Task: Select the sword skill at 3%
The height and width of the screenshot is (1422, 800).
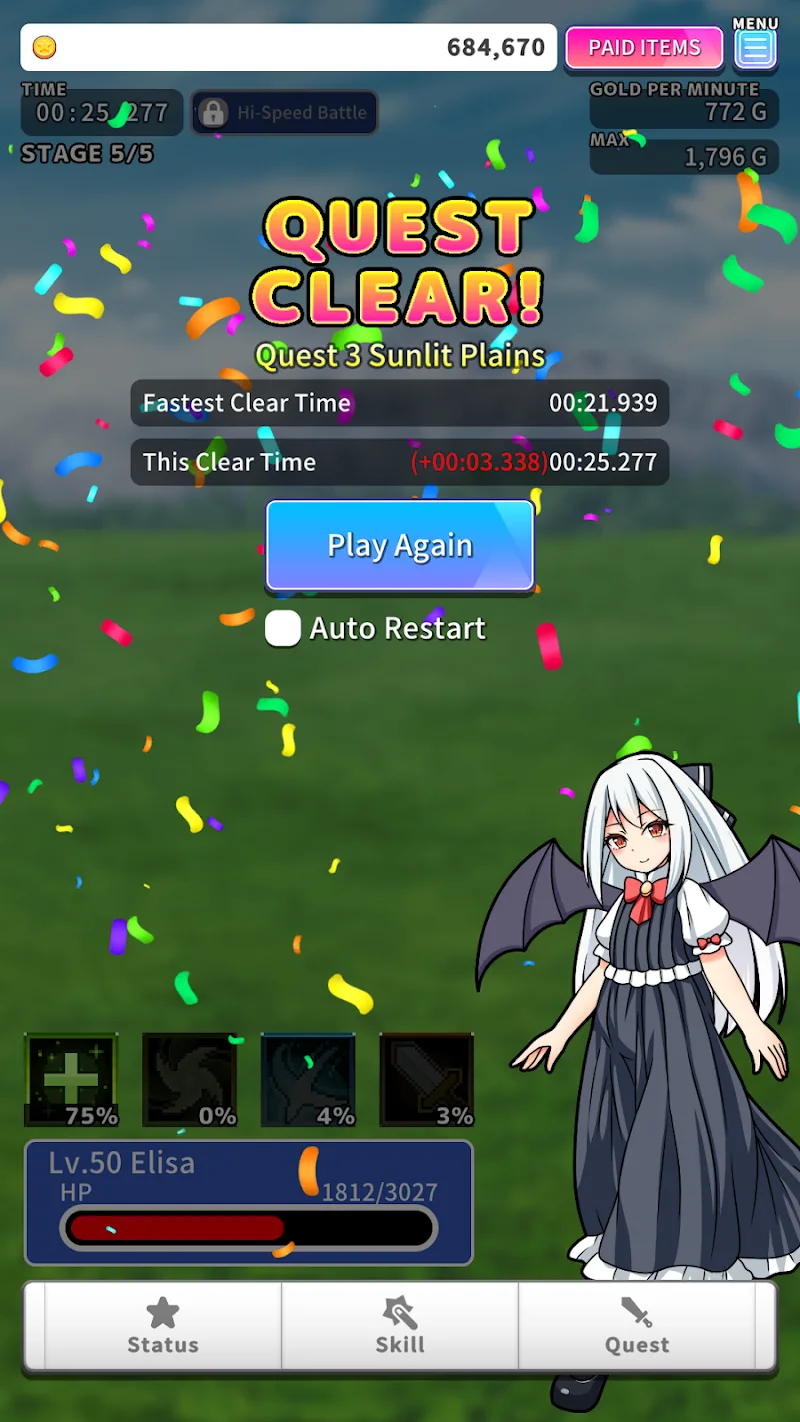Action: point(427,1080)
